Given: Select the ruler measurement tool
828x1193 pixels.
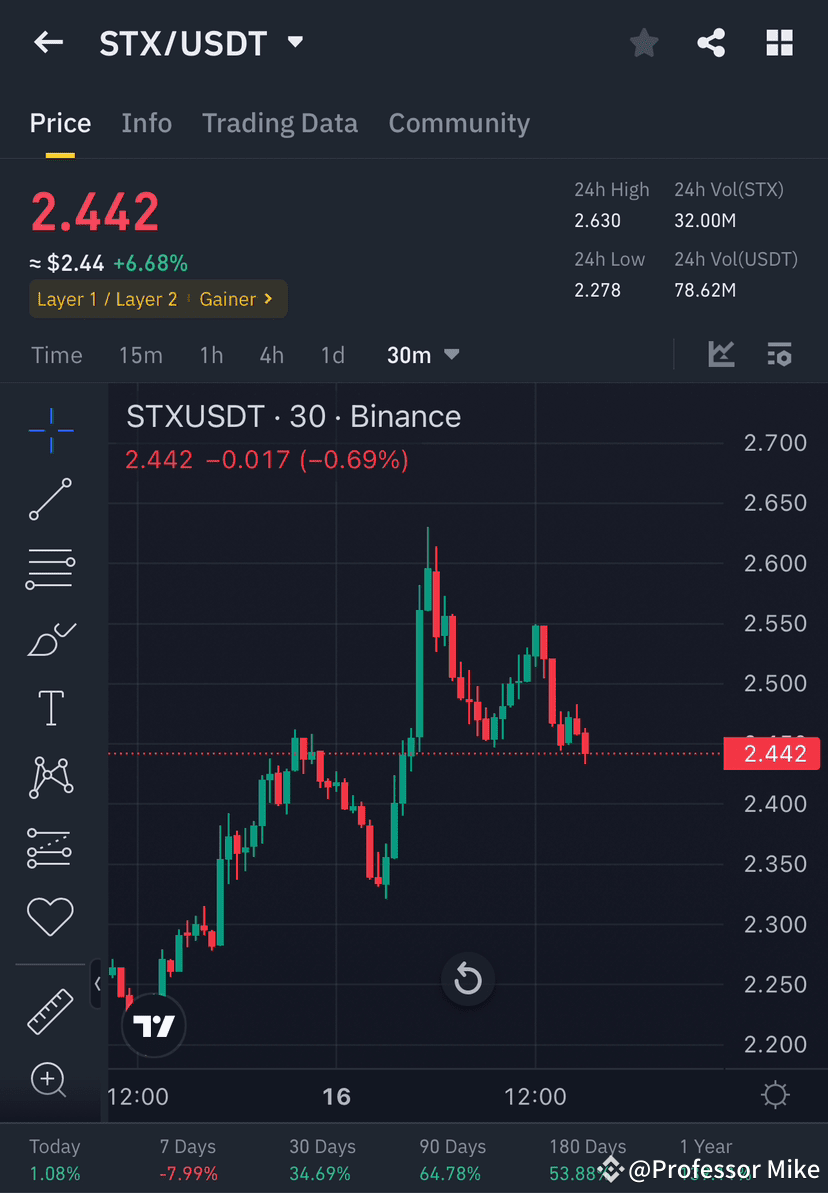Looking at the screenshot, I should pos(50,1010).
